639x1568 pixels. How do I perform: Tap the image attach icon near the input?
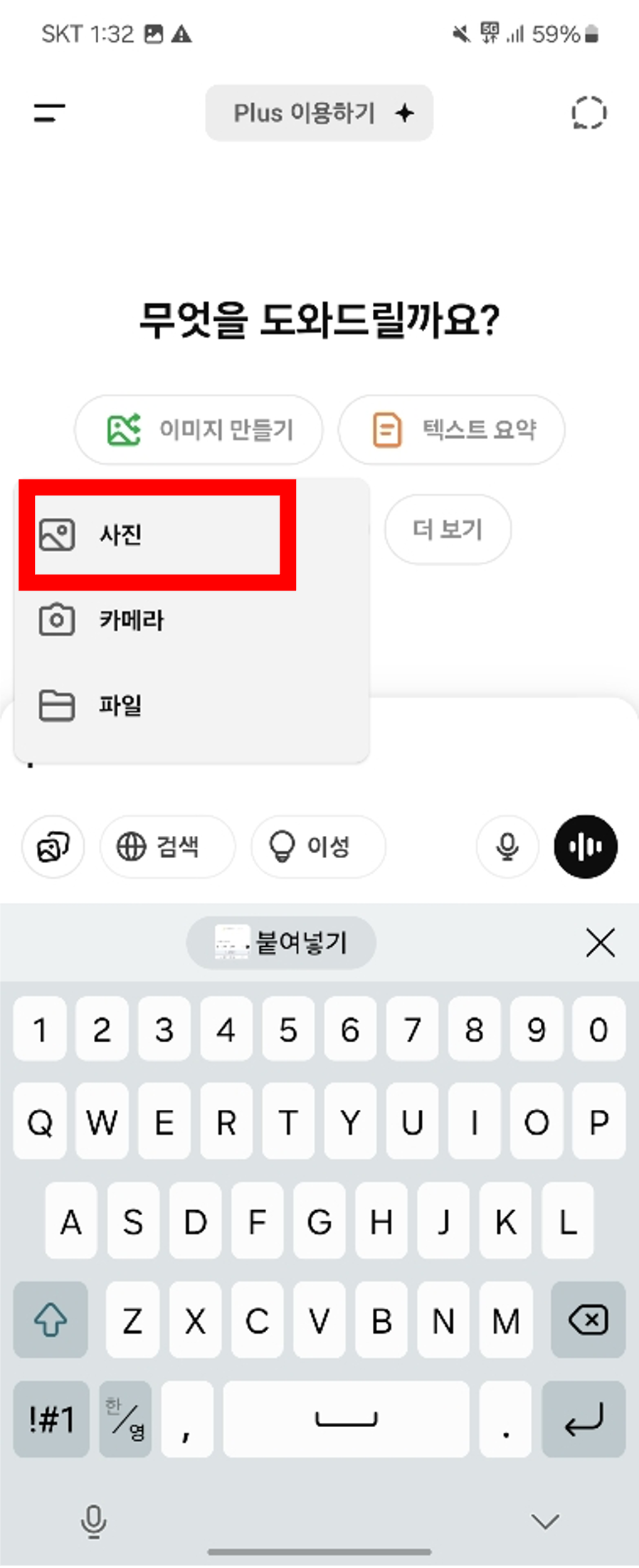click(x=53, y=847)
